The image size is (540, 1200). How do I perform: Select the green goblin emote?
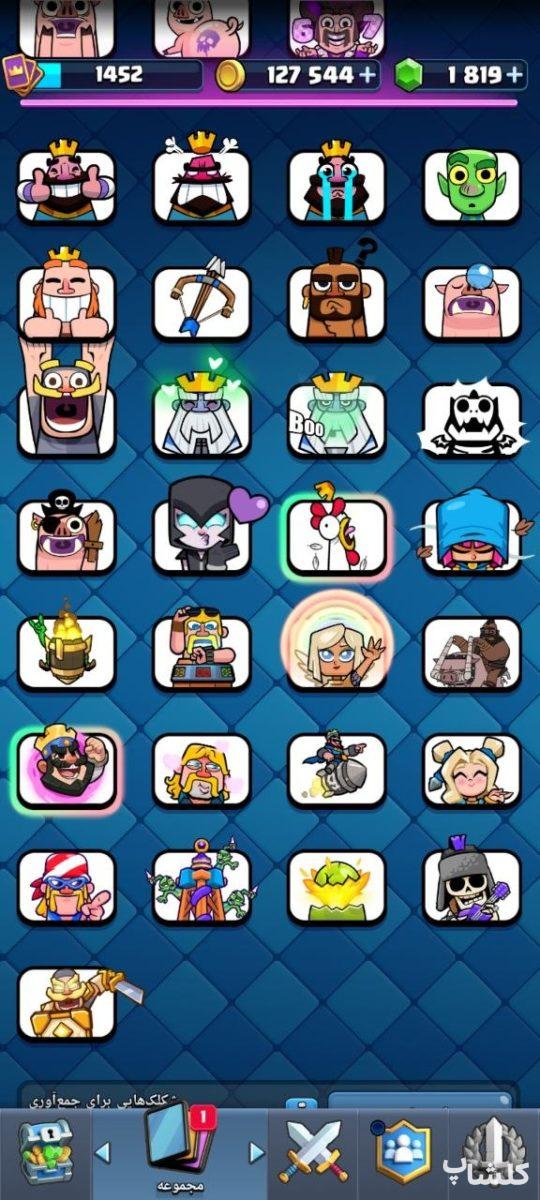tap(472, 186)
